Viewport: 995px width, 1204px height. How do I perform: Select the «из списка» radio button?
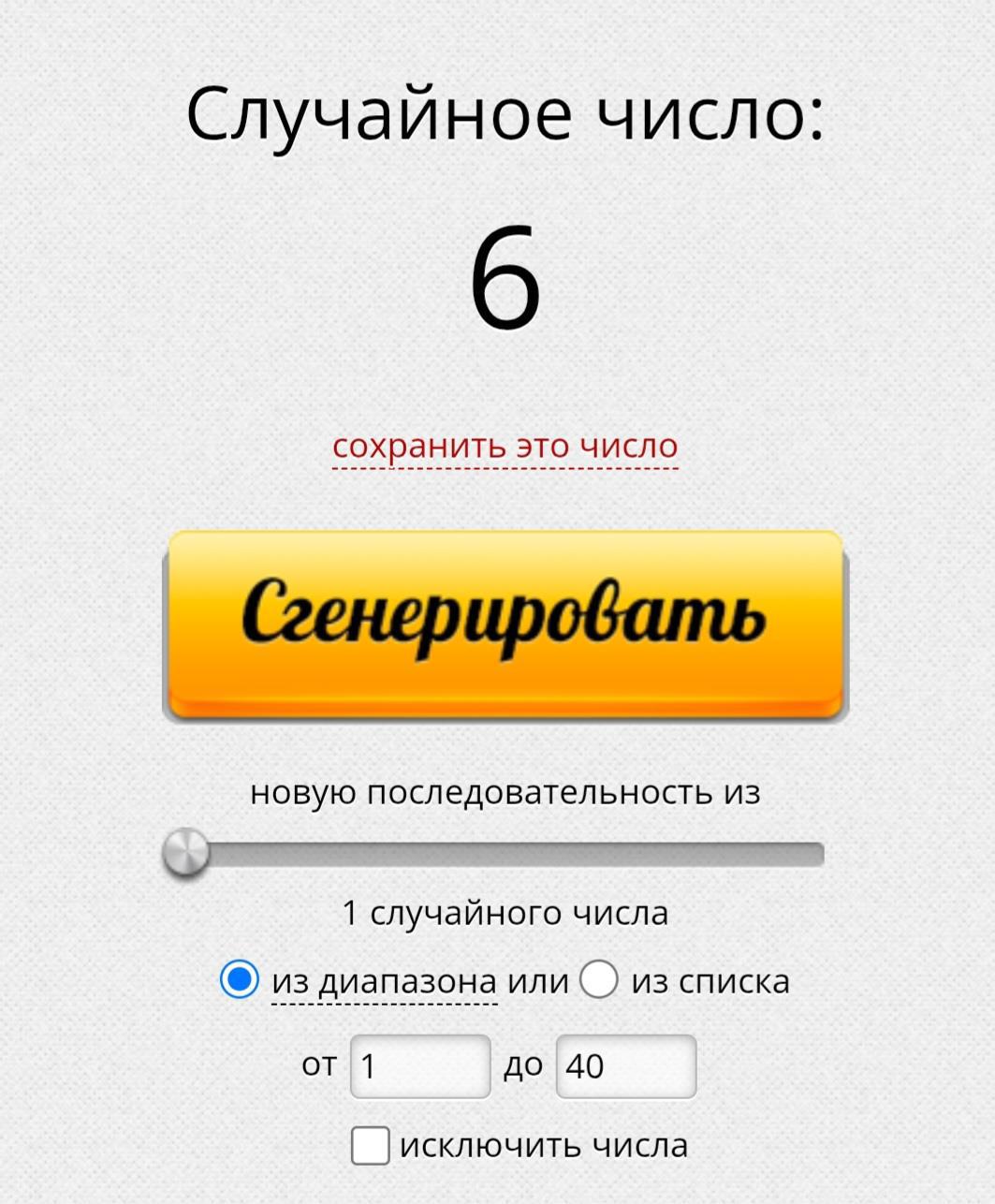click(x=599, y=979)
